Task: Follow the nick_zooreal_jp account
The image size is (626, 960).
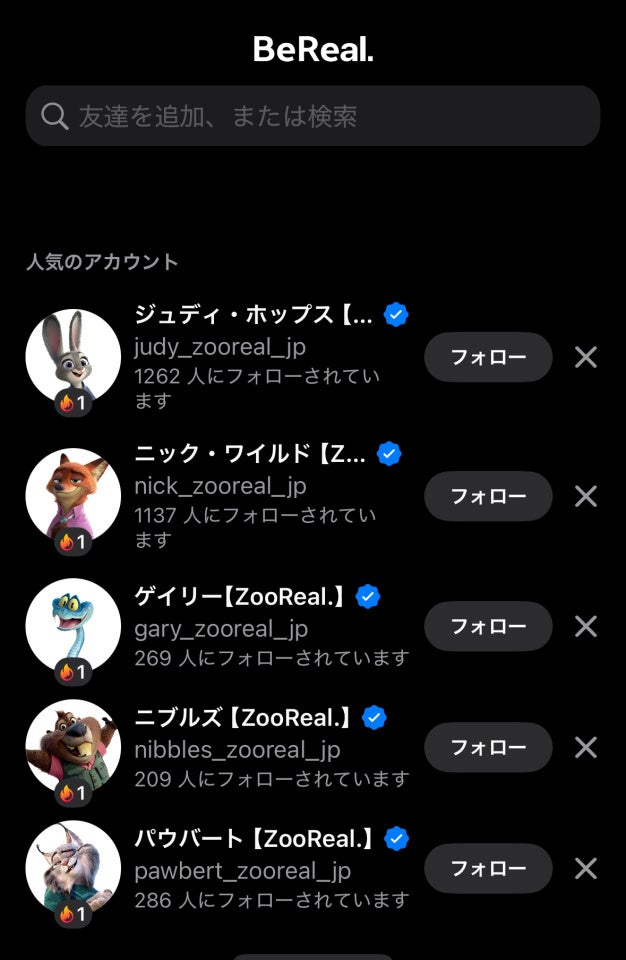Action: pyautogui.click(x=488, y=496)
